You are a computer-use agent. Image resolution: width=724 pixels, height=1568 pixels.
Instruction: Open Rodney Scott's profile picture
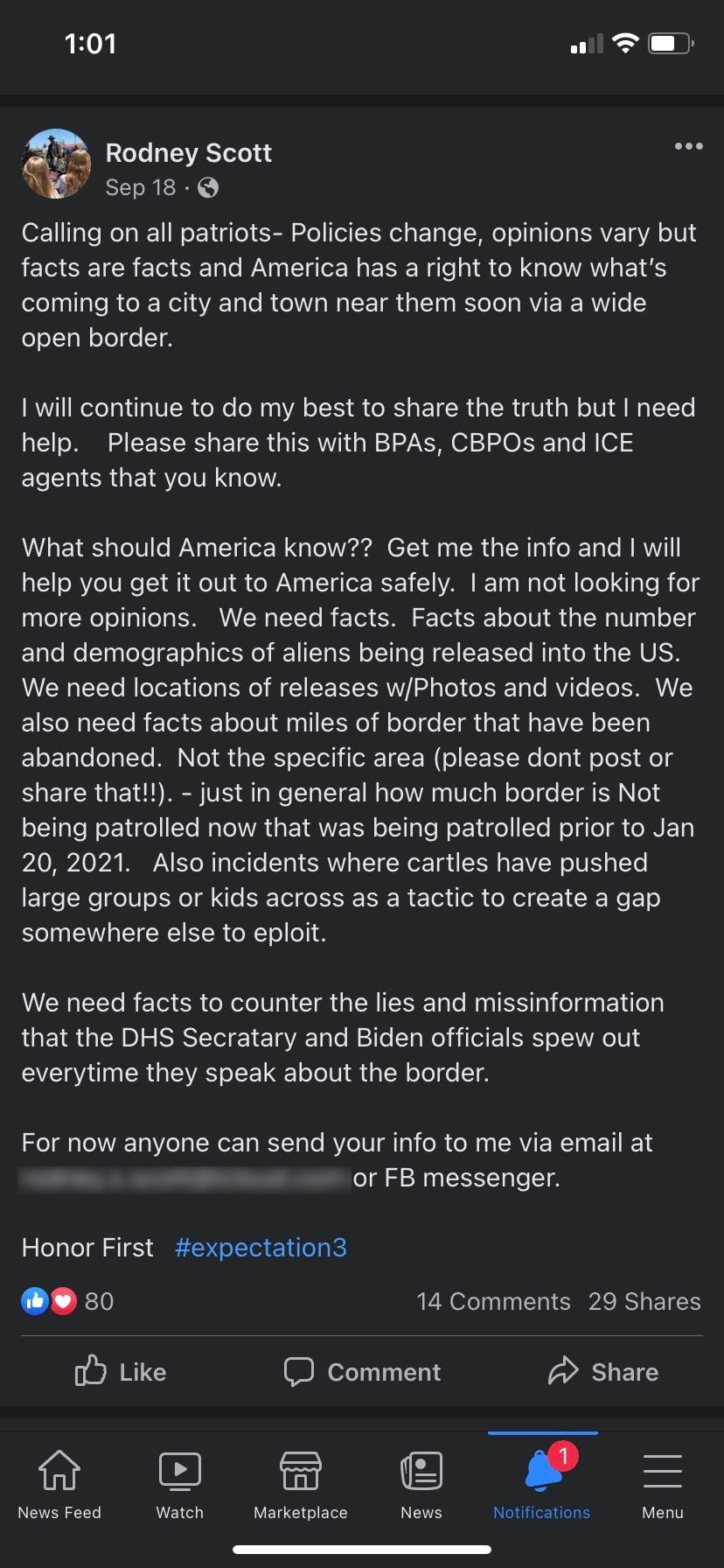point(56,164)
